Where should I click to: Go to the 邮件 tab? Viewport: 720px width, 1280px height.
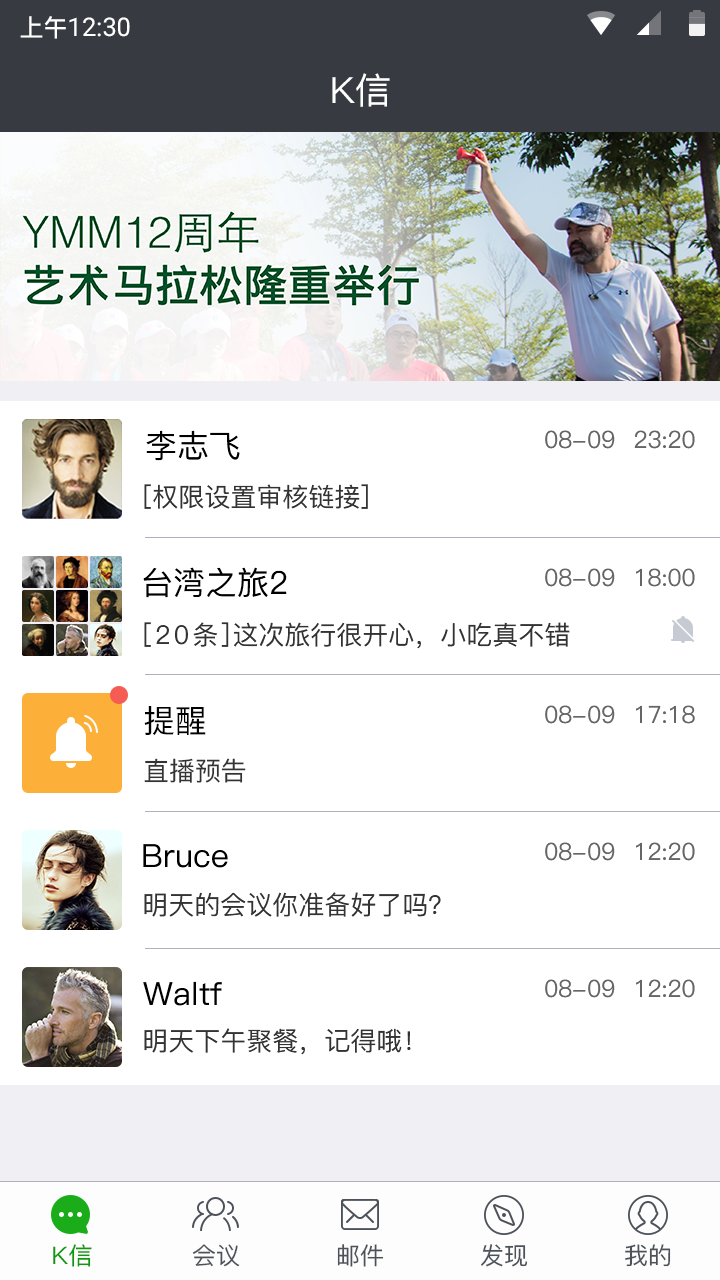[x=360, y=1231]
